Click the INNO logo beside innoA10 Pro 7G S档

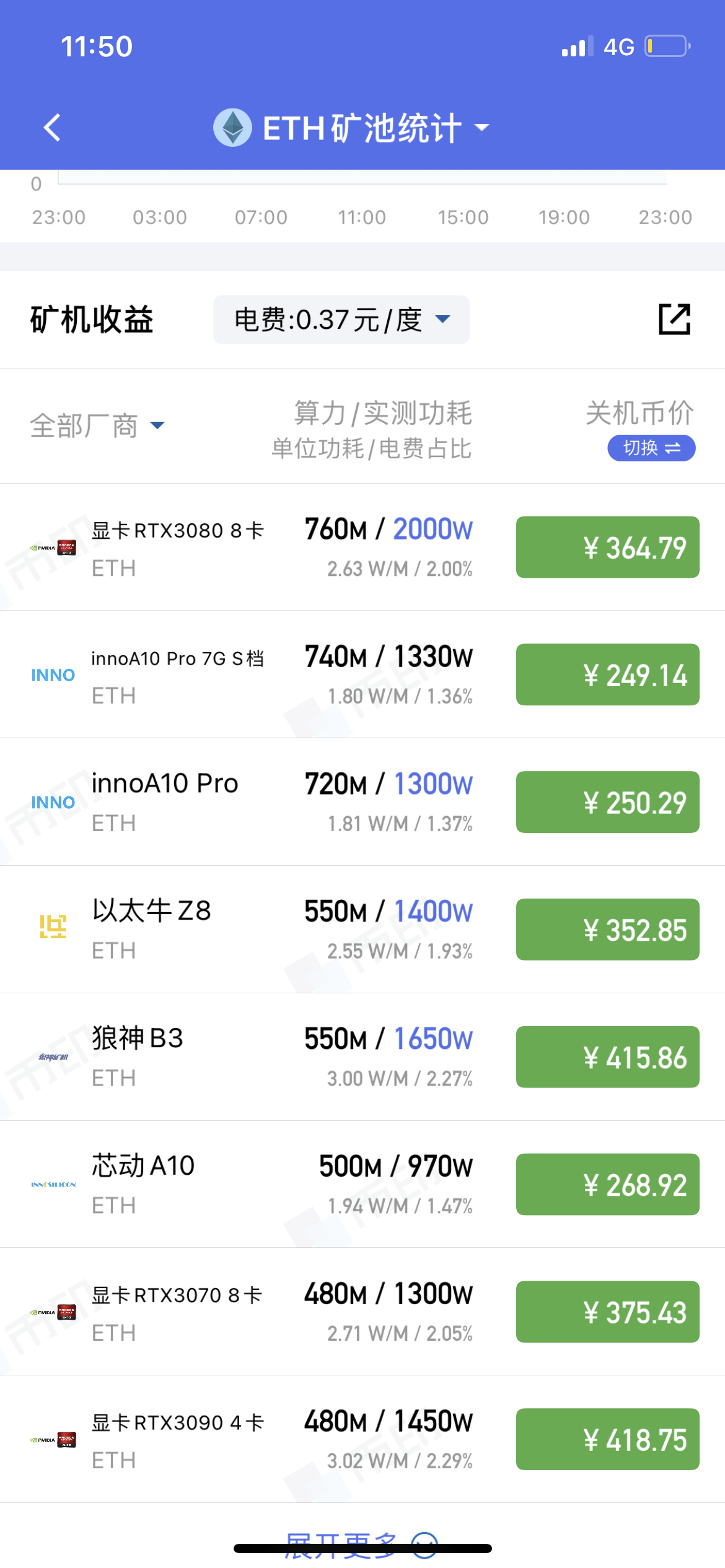(52, 675)
